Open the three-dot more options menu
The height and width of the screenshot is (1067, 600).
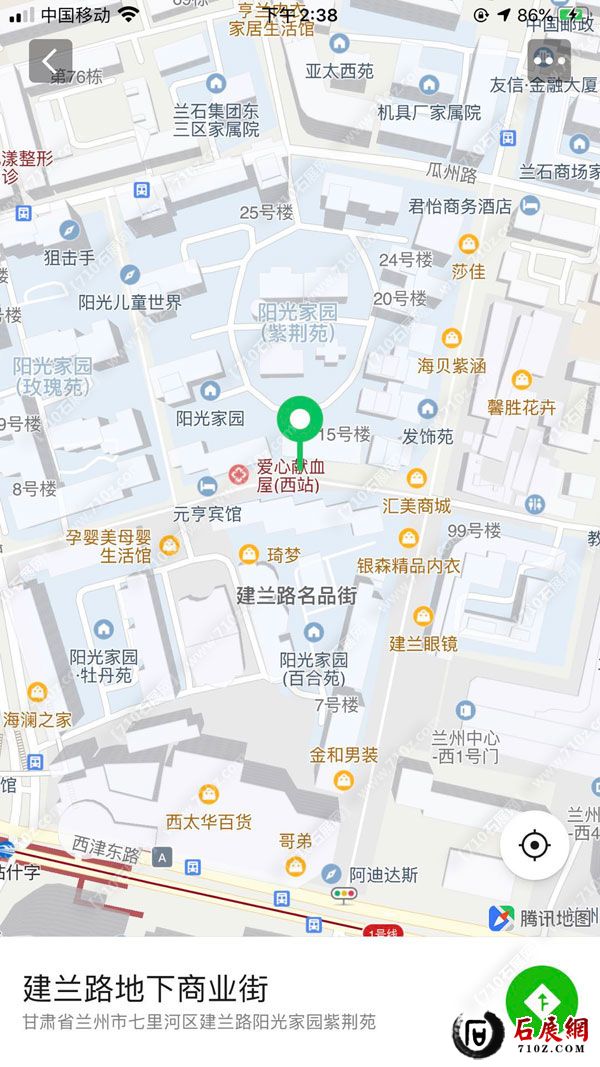[549, 59]
